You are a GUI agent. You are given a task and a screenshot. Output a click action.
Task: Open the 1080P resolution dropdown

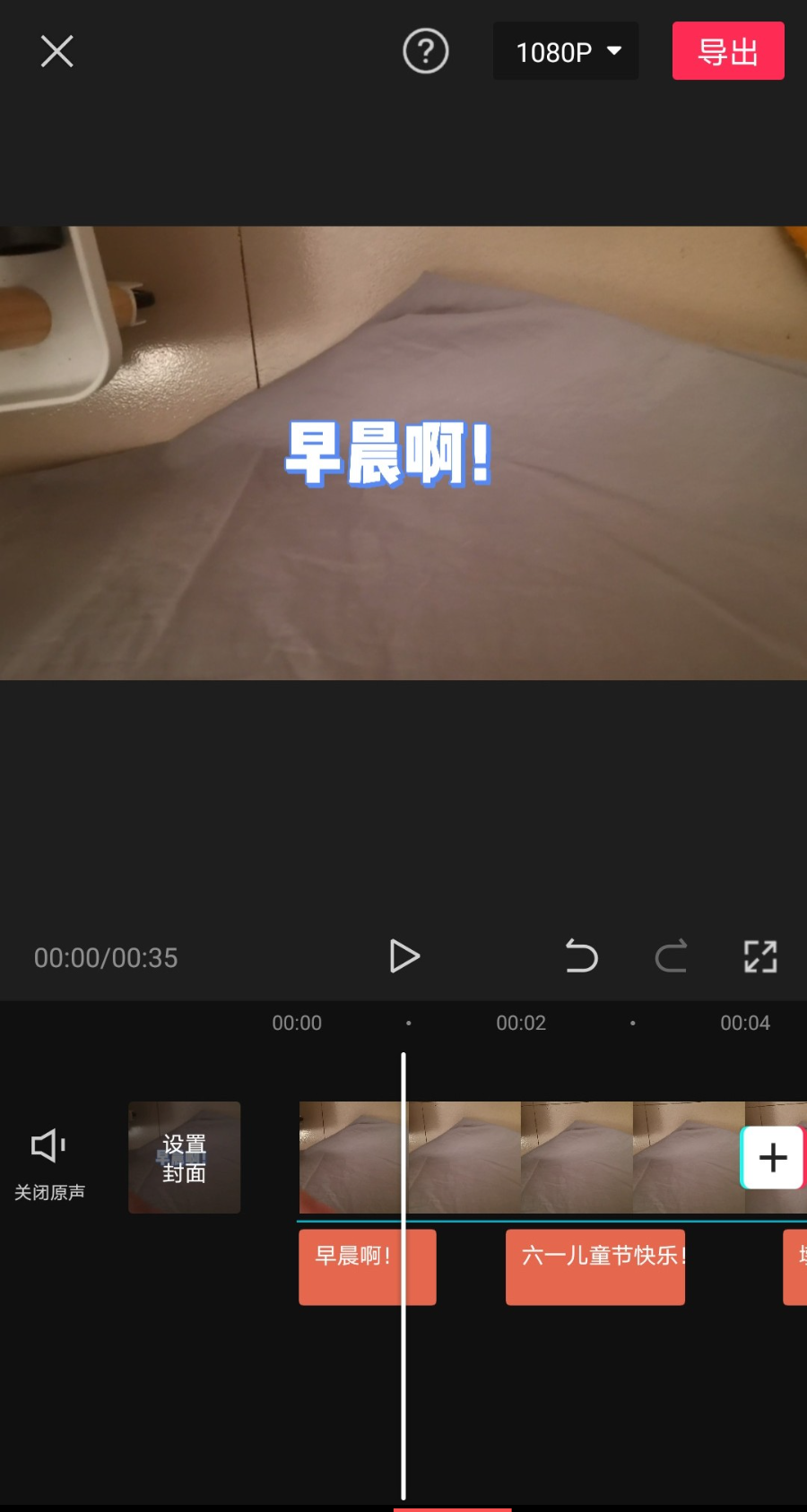[x=566, y=52]
